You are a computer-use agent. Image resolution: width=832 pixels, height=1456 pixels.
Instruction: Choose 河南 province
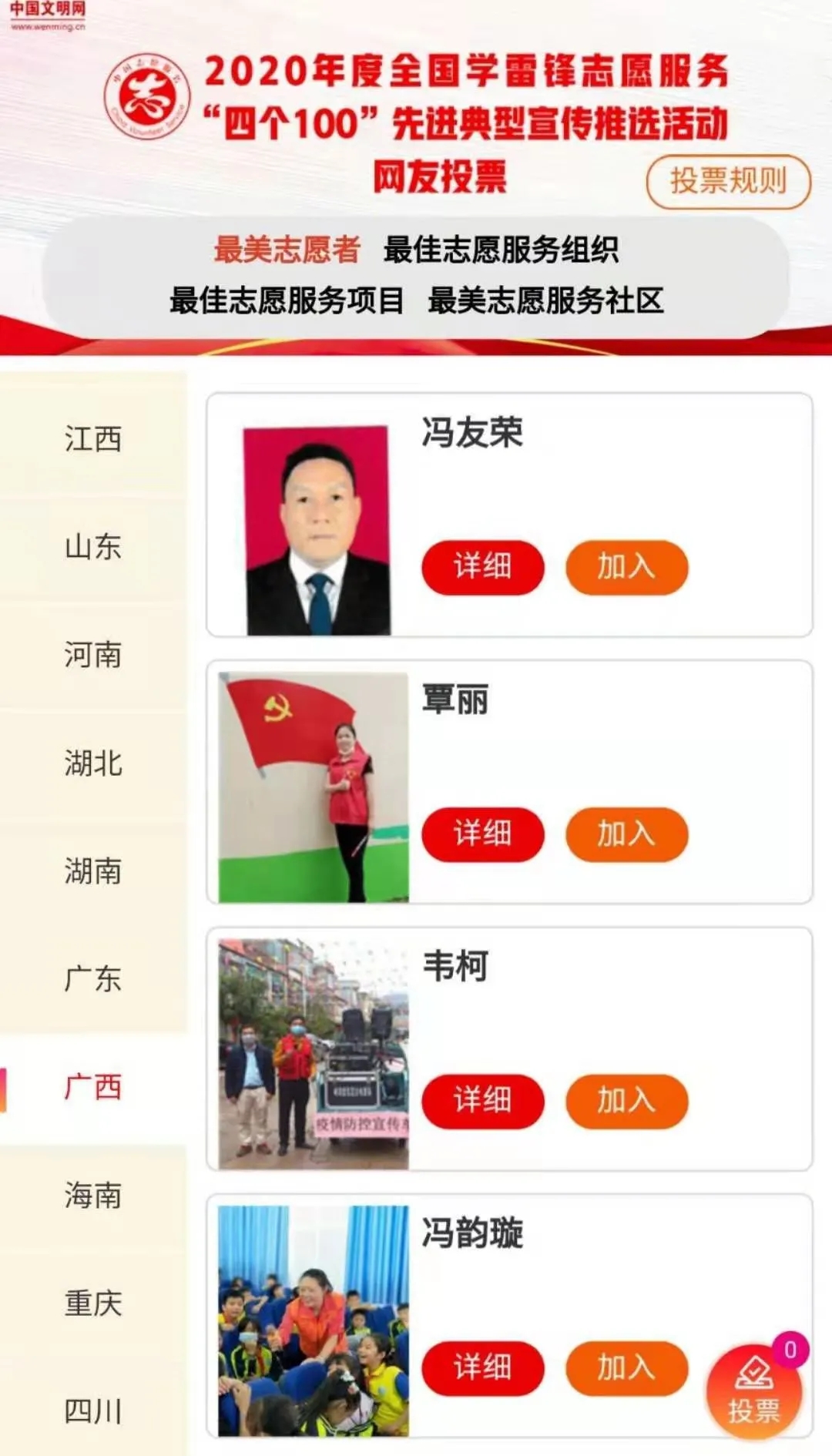click(x=93, y=655)
